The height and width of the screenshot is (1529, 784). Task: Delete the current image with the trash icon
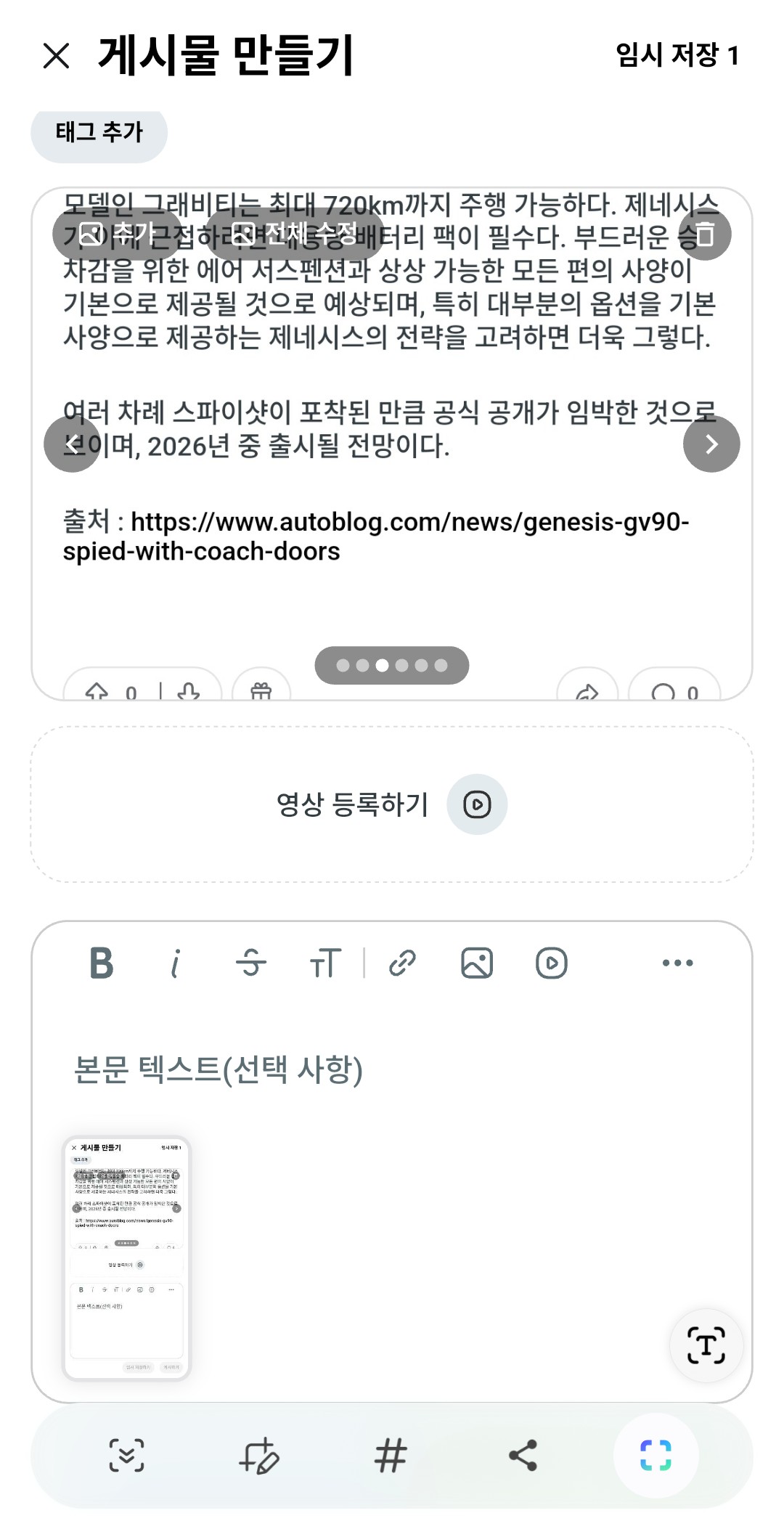(704, 235)
